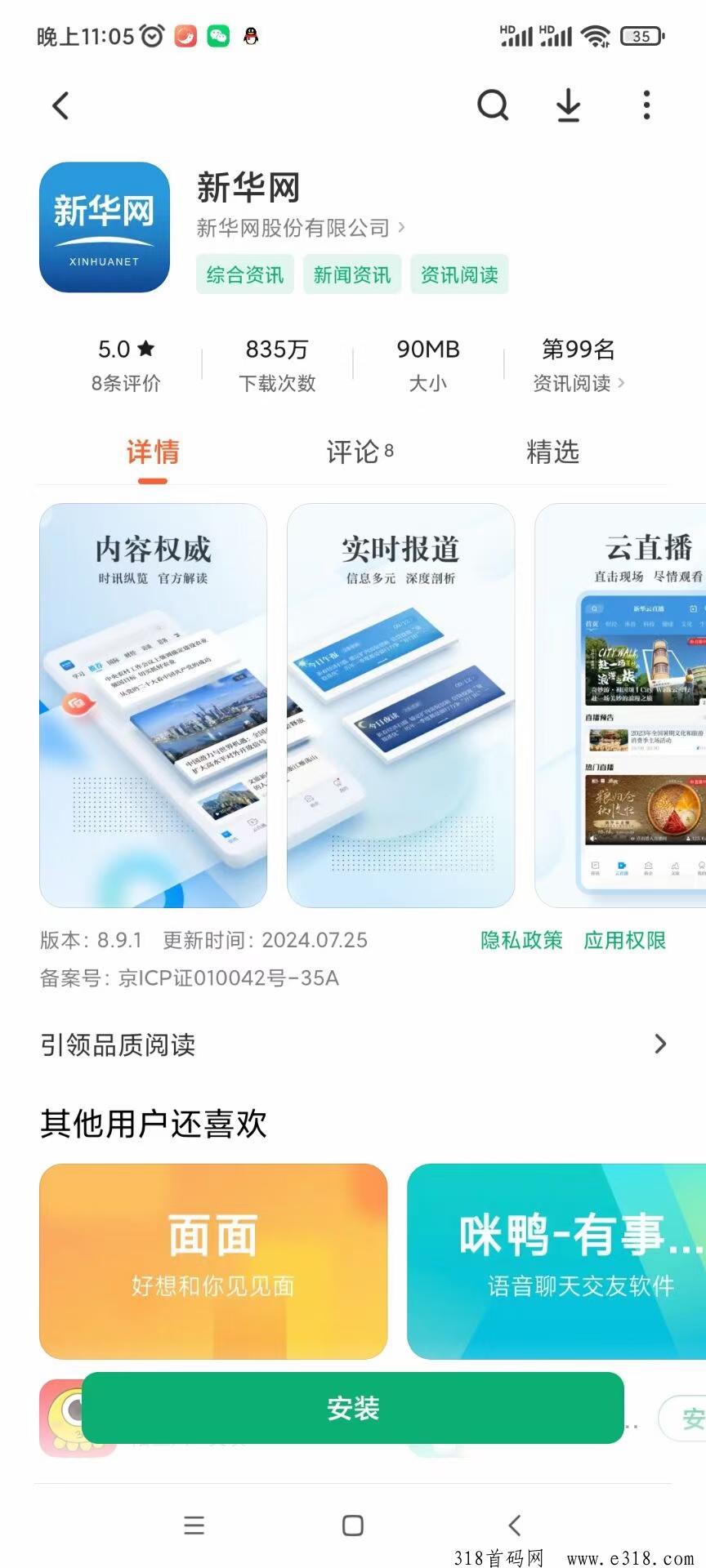Open the 咪鸭 voice chat app card
Image resolution: width=706 pixels, height=1568 pixels.
coord(556,1261)
